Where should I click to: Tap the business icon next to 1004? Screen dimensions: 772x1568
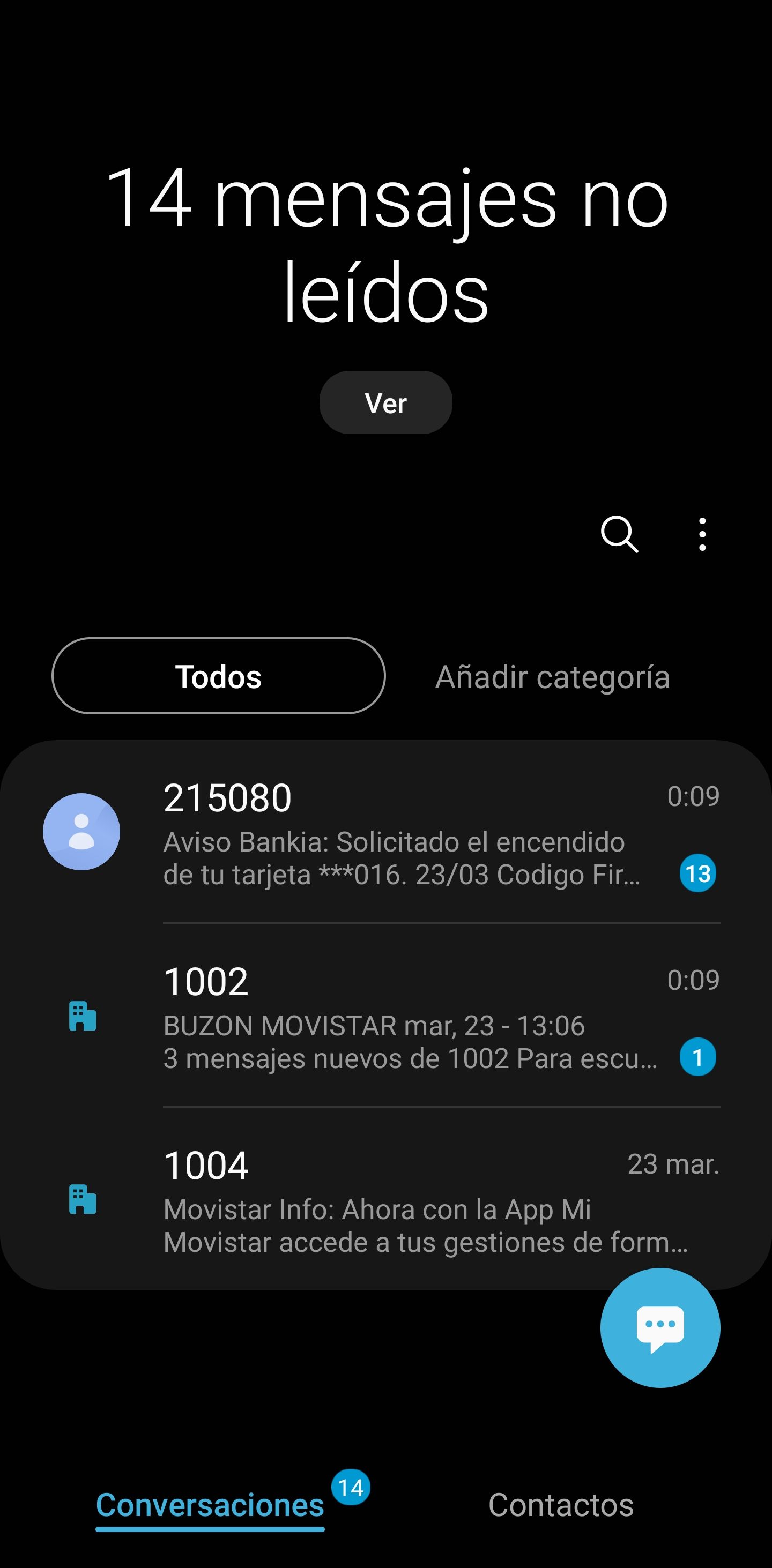click(x=81, y=1202)
